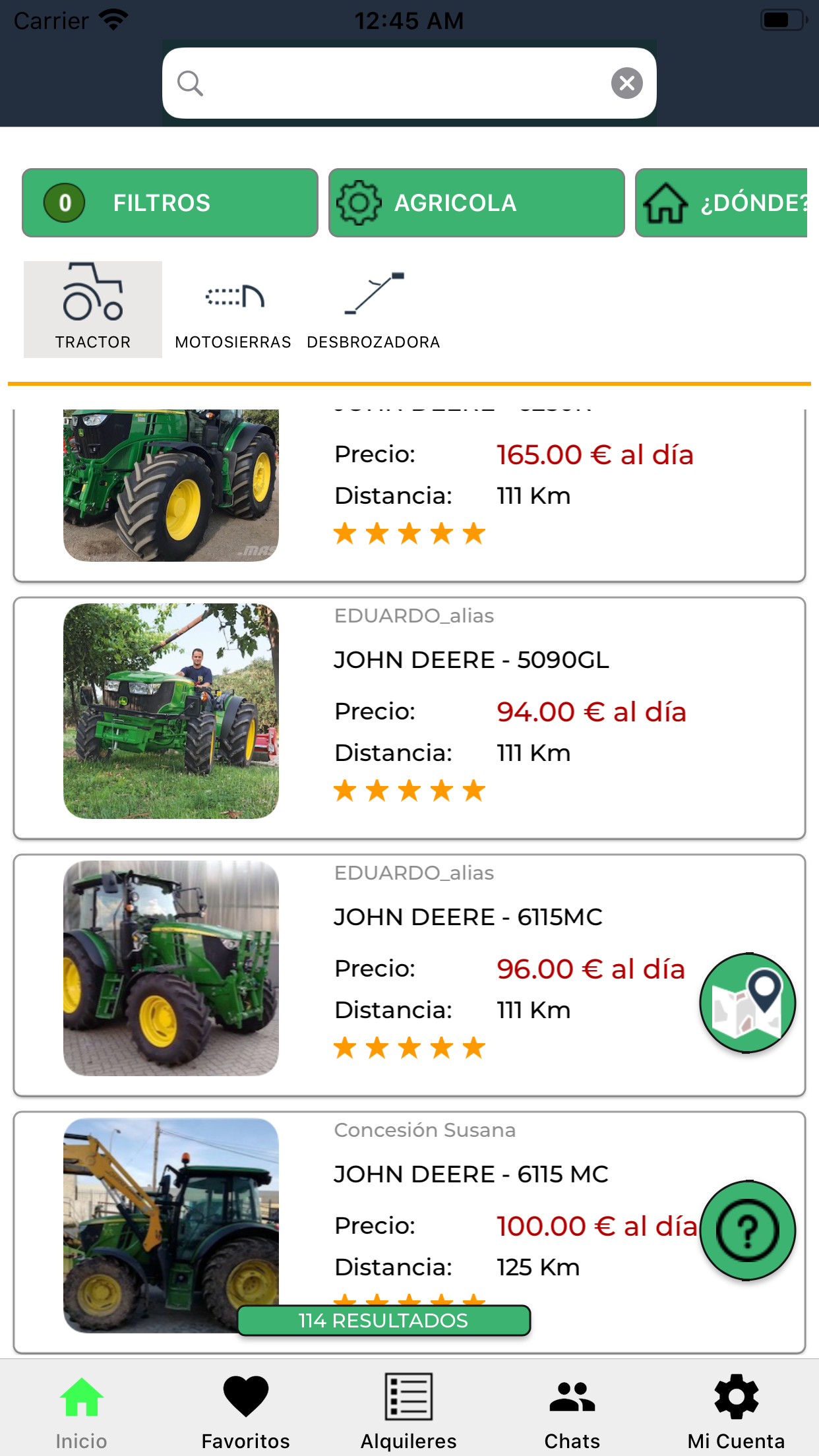The height and width of the screenshot is (1456, 819).
Task: Go to the Inicio tab
Action: point(81,1411)
